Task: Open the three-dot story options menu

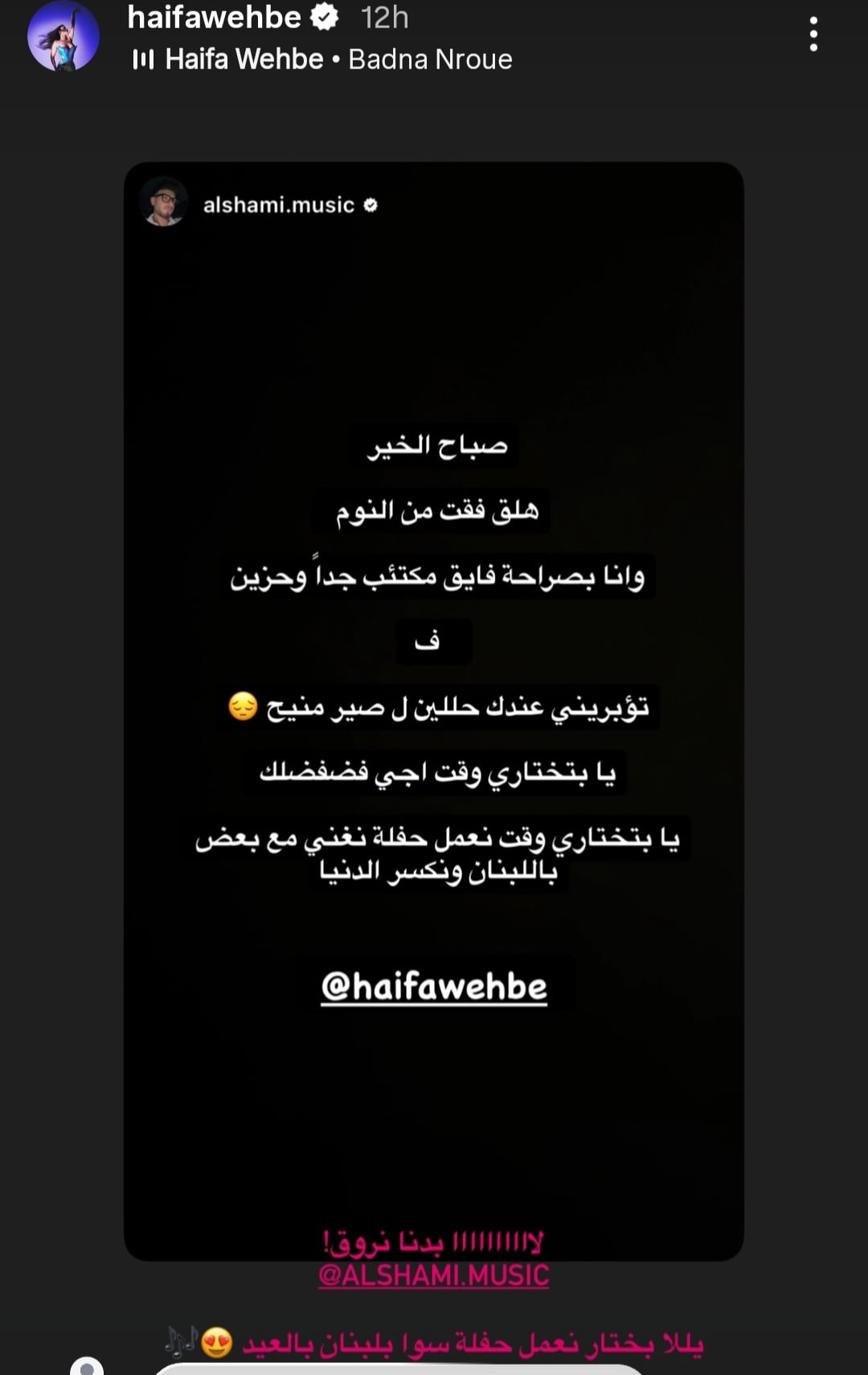Action: pyautogui.click(x=813, y=35)
